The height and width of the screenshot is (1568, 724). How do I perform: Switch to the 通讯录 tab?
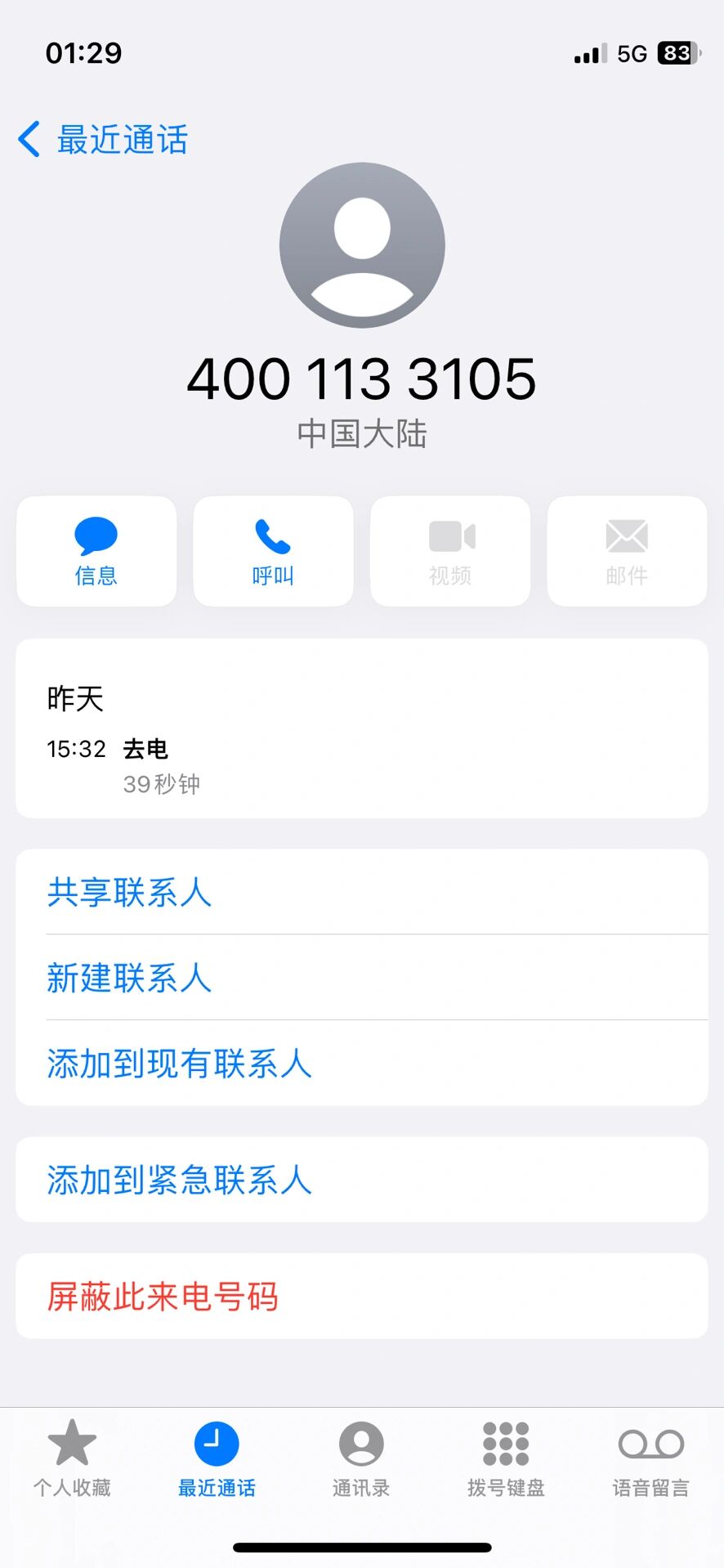361,1458
